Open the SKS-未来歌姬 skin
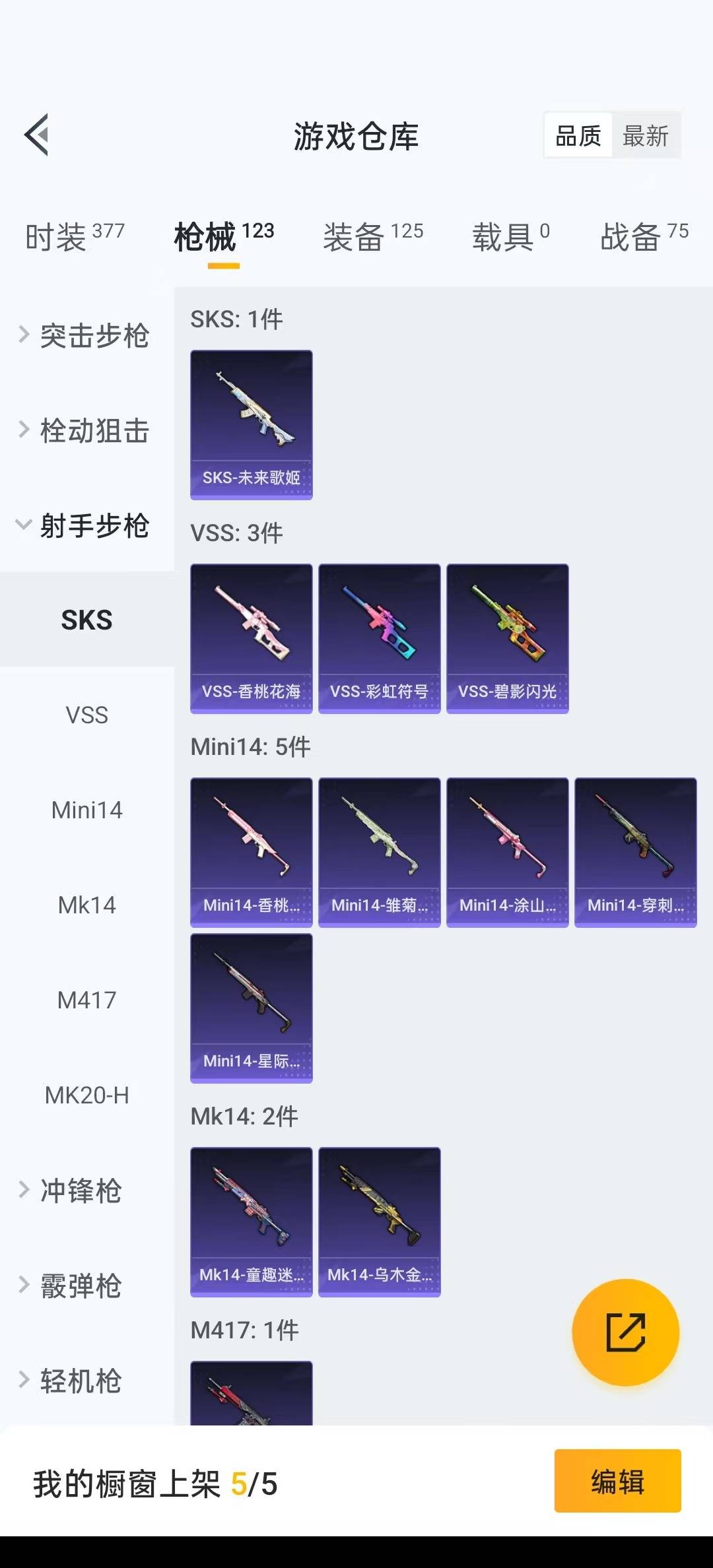 coord(251,424)
